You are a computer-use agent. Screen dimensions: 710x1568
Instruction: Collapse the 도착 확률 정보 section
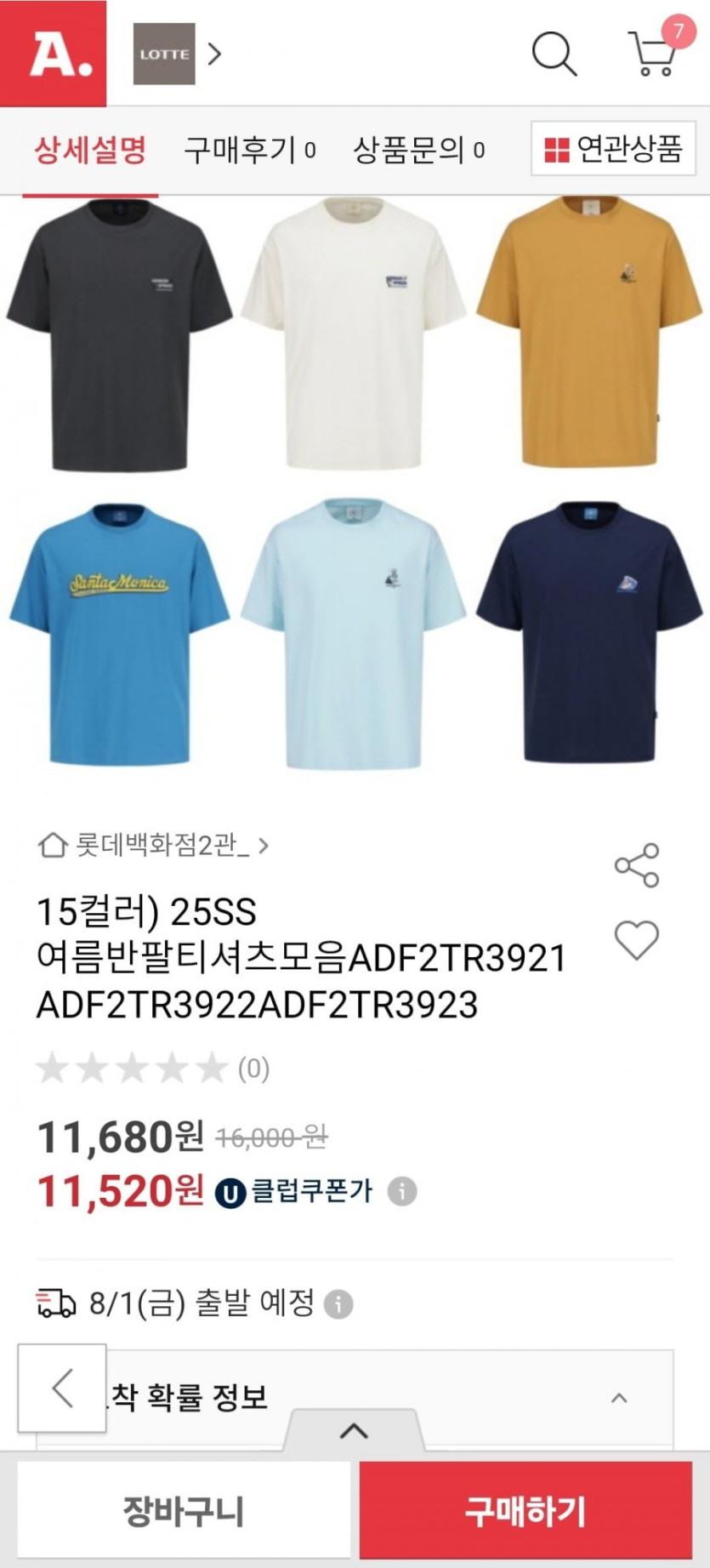pyautogui.click(x=619, y=1398)
